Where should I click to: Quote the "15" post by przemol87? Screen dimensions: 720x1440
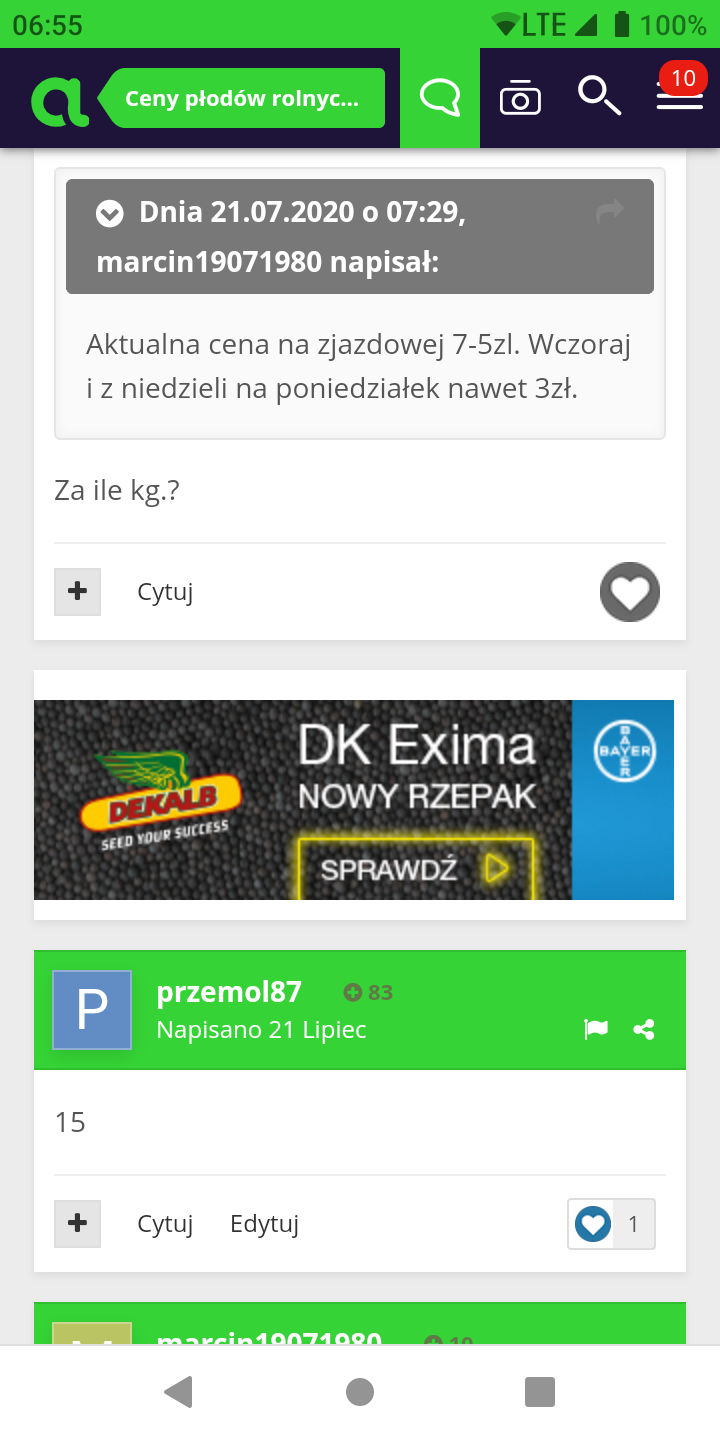click(165, 1224)
